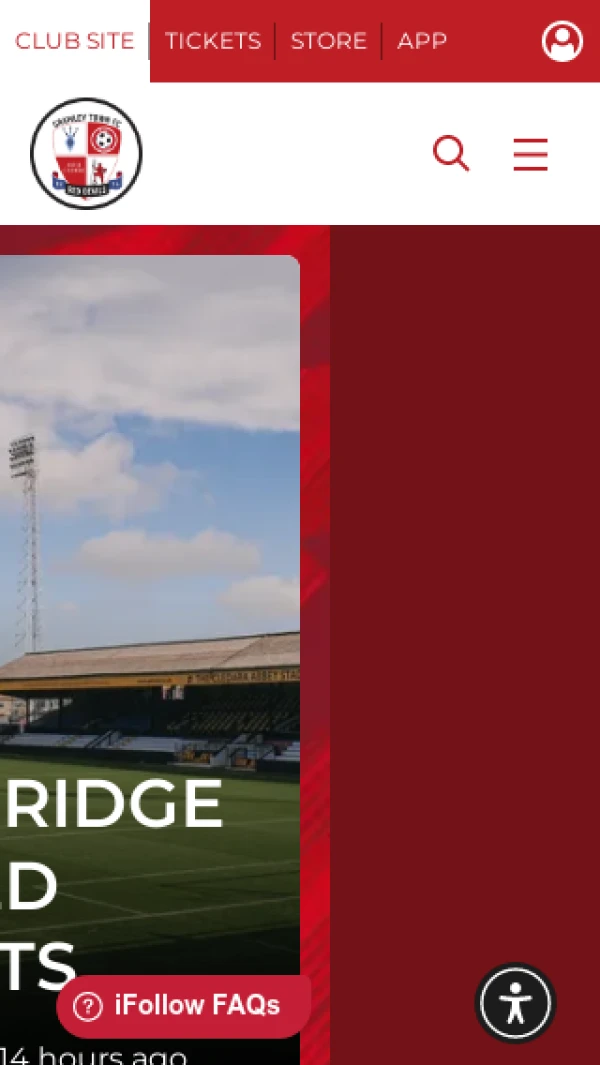Open the user account icon
The height and width of the screenshot is (1065, 600).
pos(562,41)
